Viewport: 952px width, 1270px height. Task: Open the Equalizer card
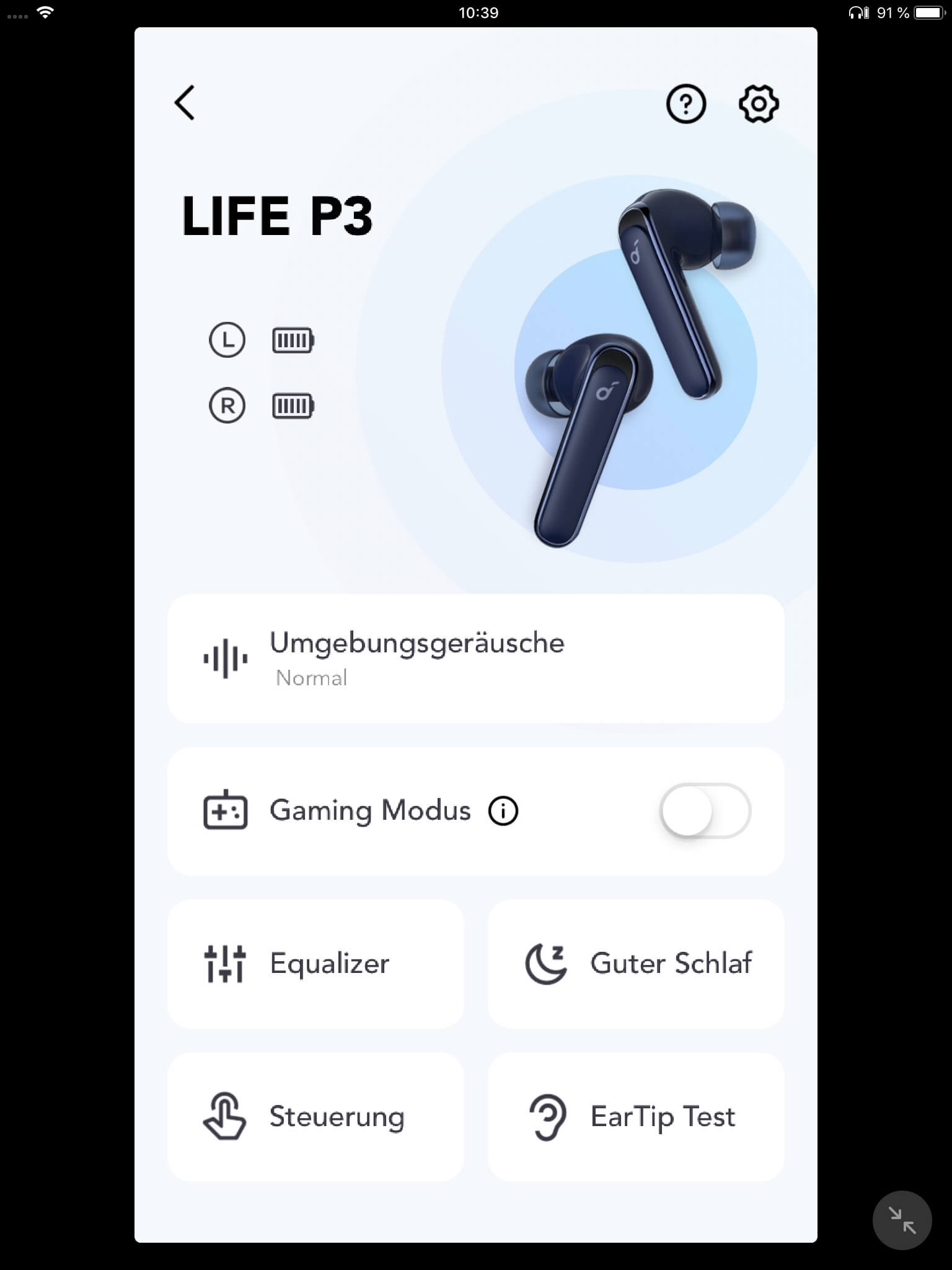coord(315,964)
